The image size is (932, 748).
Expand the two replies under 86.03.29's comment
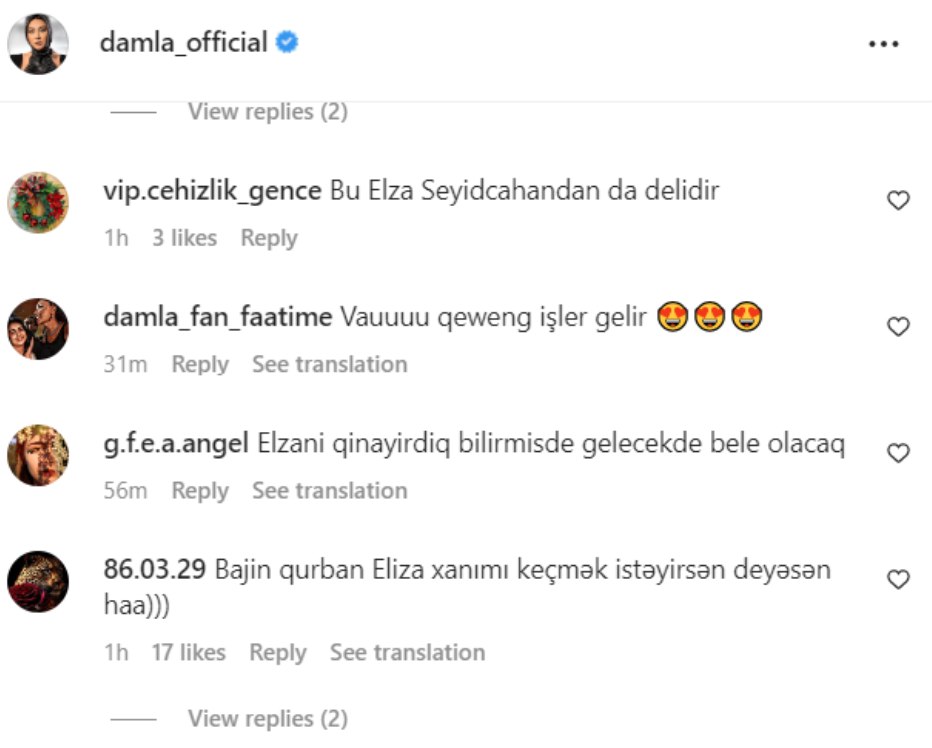coord(267,718)
